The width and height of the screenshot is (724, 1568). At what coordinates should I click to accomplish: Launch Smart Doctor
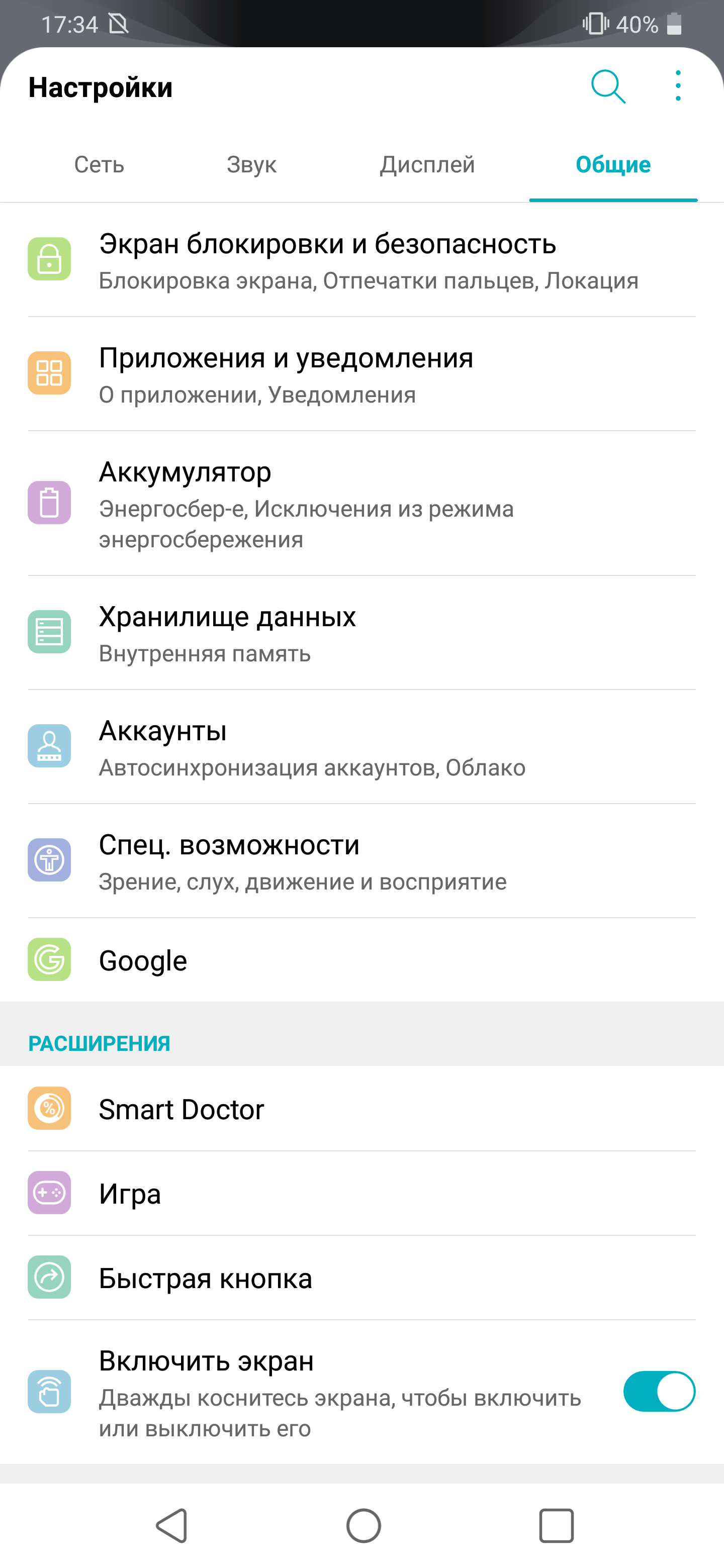click(x=361, y=1109)
